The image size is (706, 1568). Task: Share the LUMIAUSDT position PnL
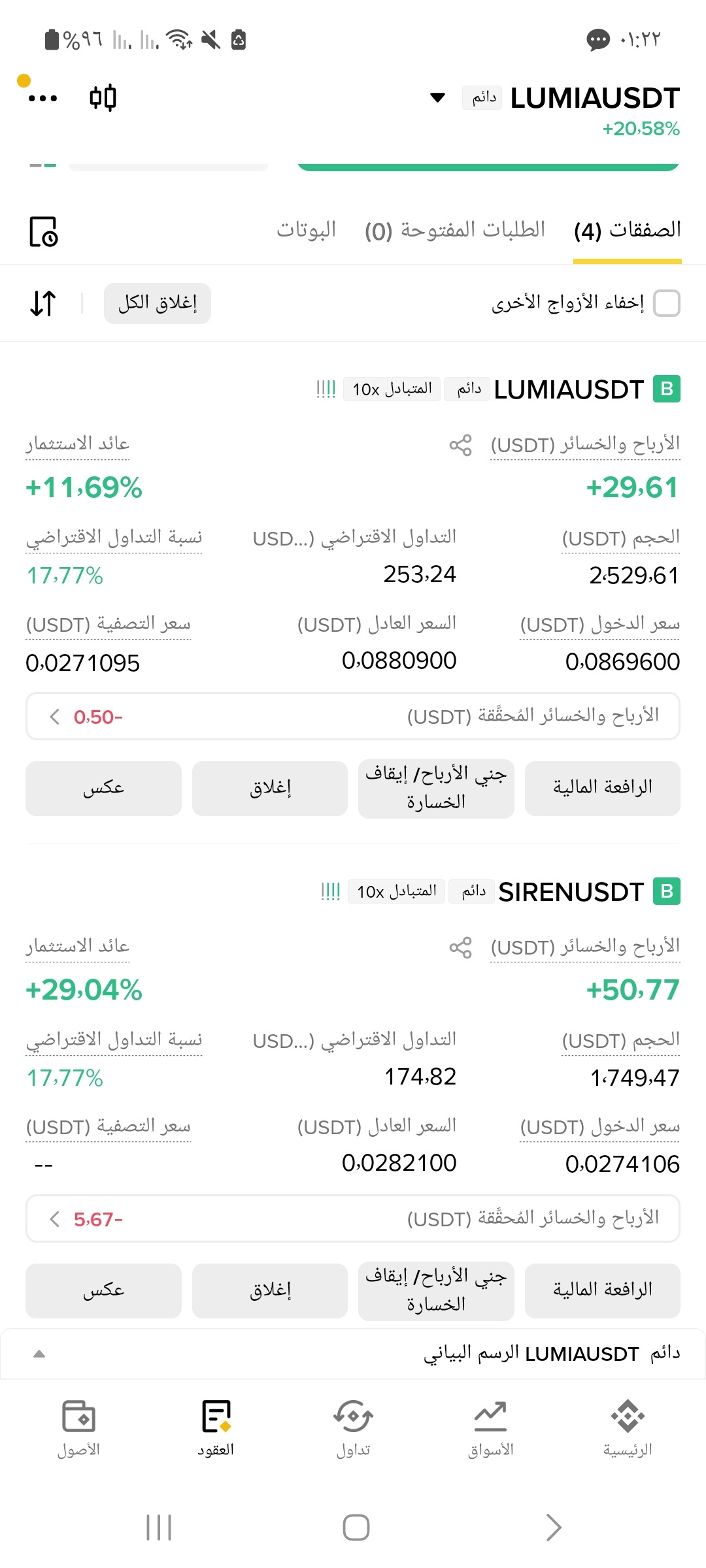pyautogui.click(x=460, y=446)
